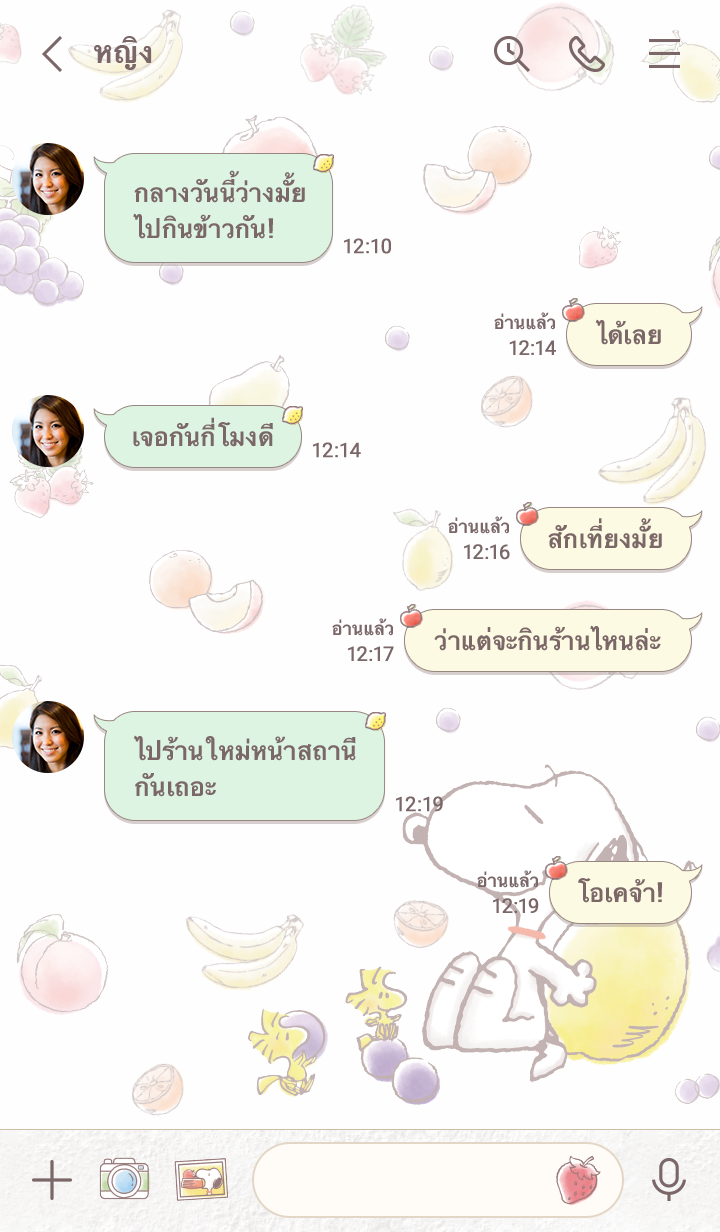
Task: Open the photo gallery picker
Action: 200,1181
